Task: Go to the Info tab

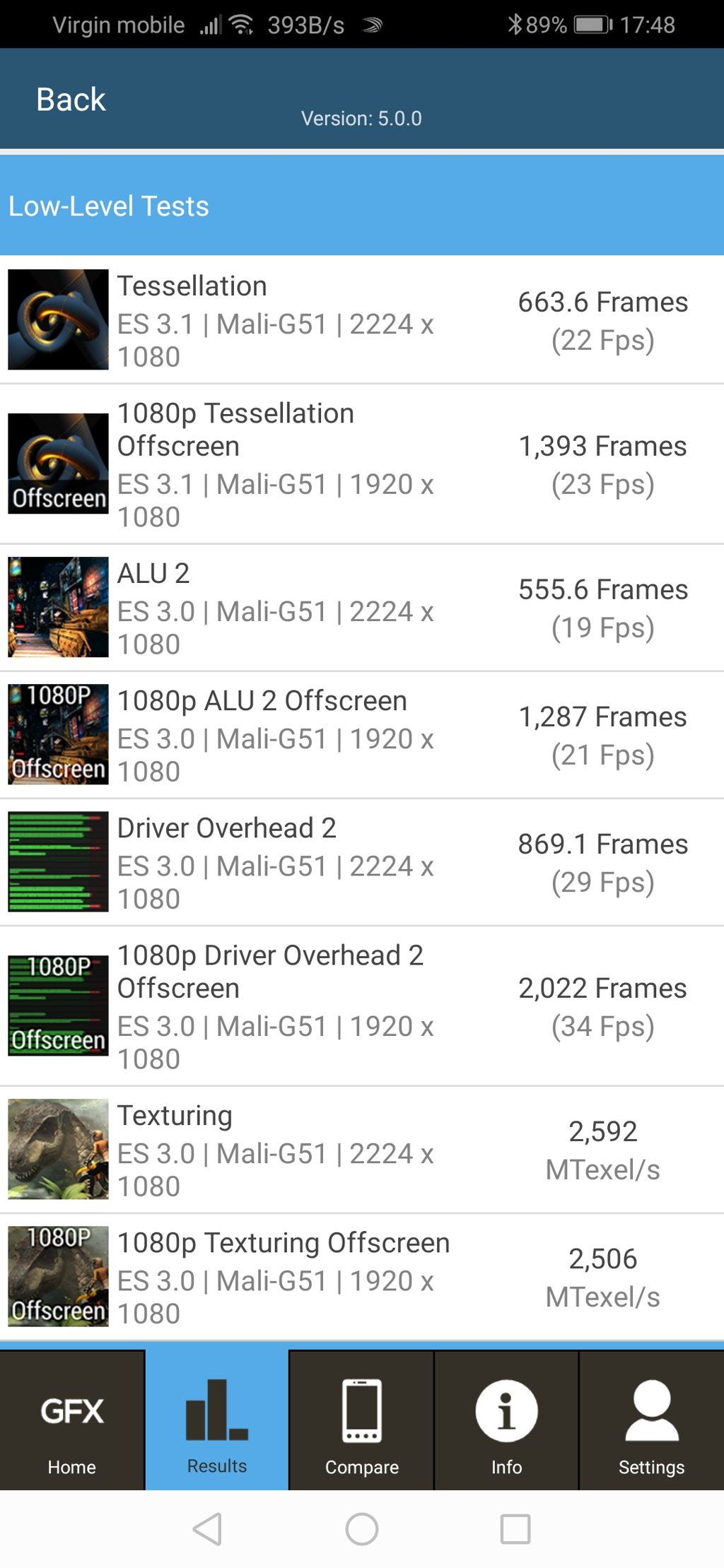Action: click(506, 1422)
